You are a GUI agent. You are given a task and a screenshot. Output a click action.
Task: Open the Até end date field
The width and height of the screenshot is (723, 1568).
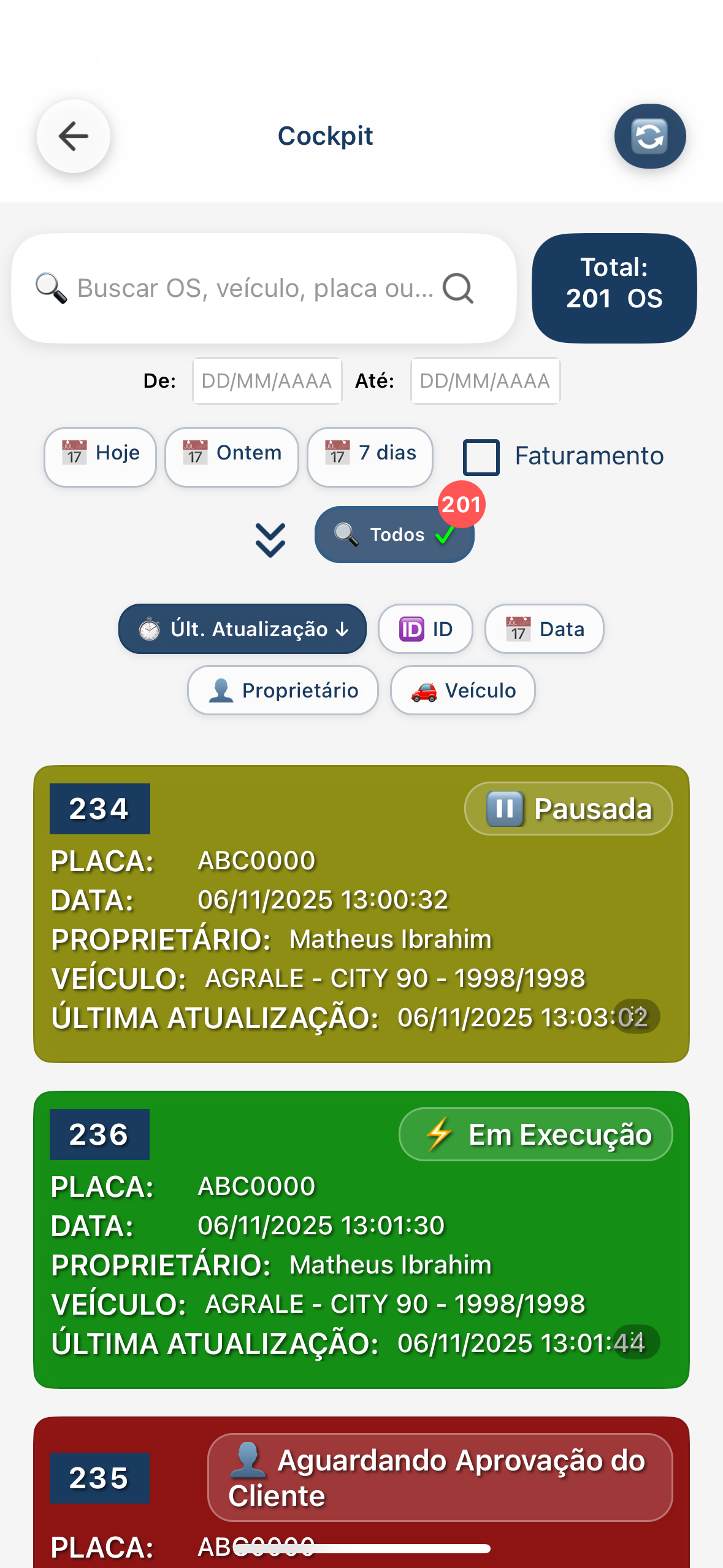tap(484, 381)
